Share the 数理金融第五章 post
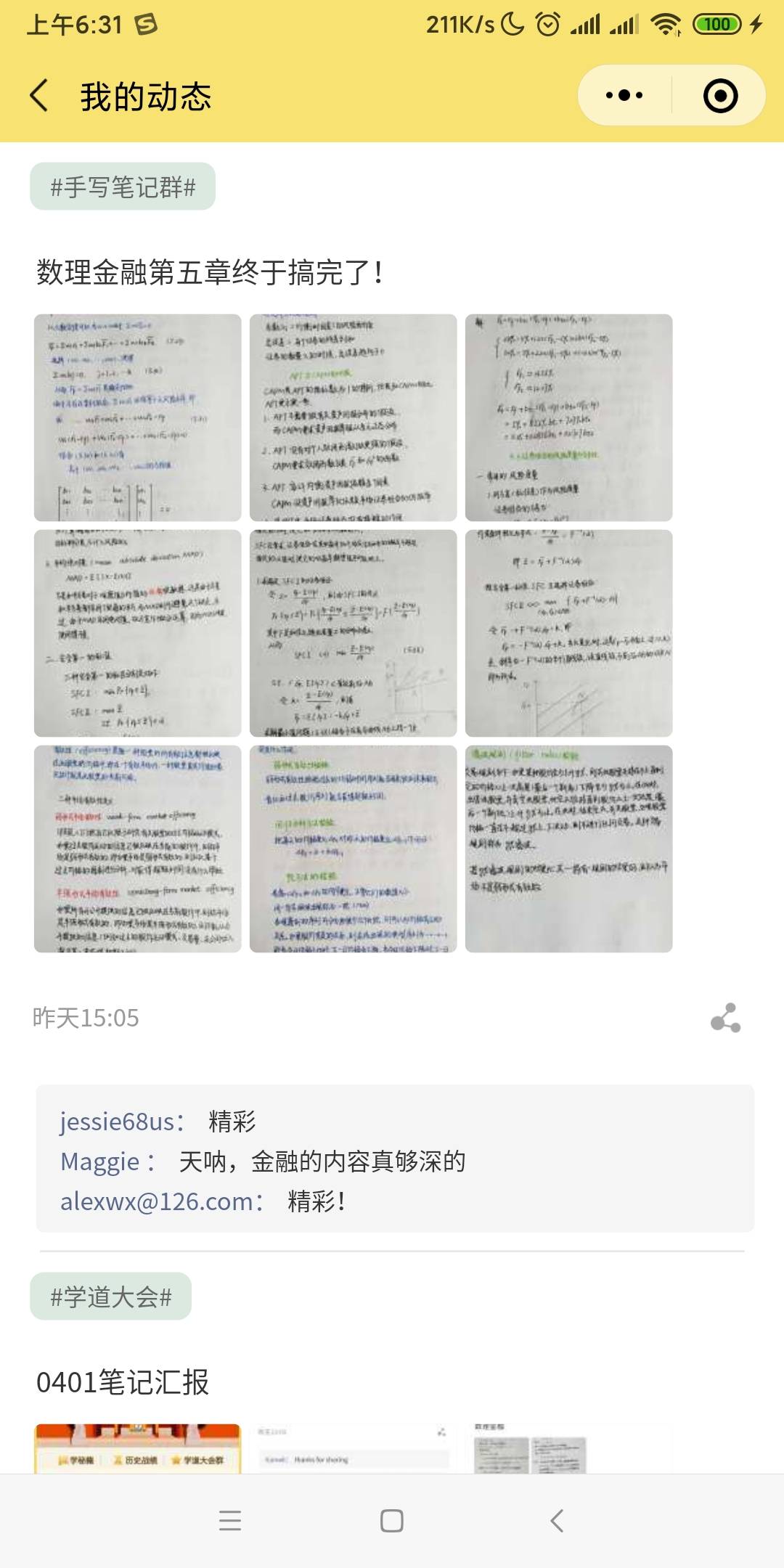The width and height of the screenshot is (784, 1568). point(725,1018)
